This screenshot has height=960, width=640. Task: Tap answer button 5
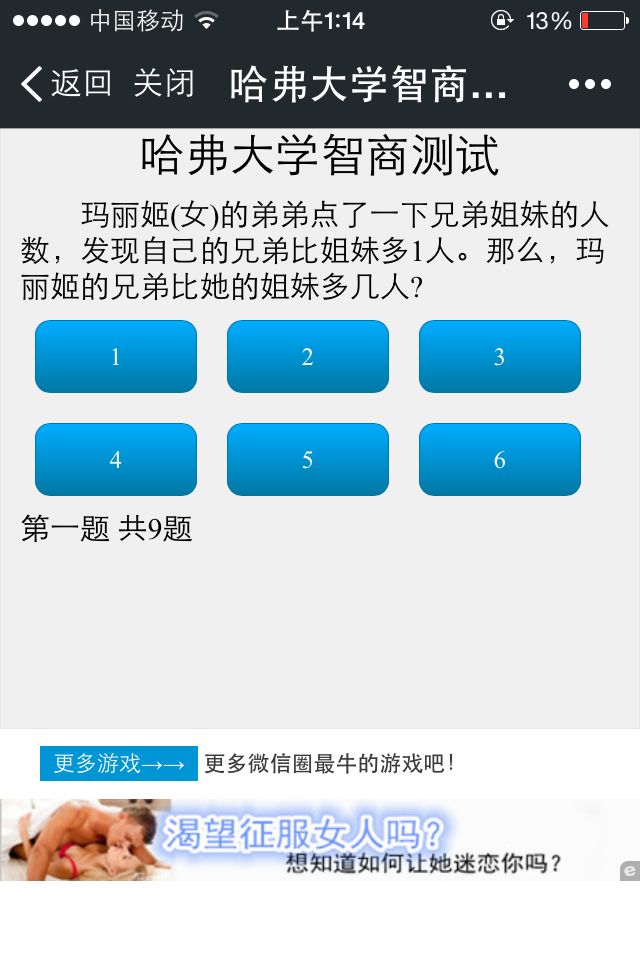point(307,459)
